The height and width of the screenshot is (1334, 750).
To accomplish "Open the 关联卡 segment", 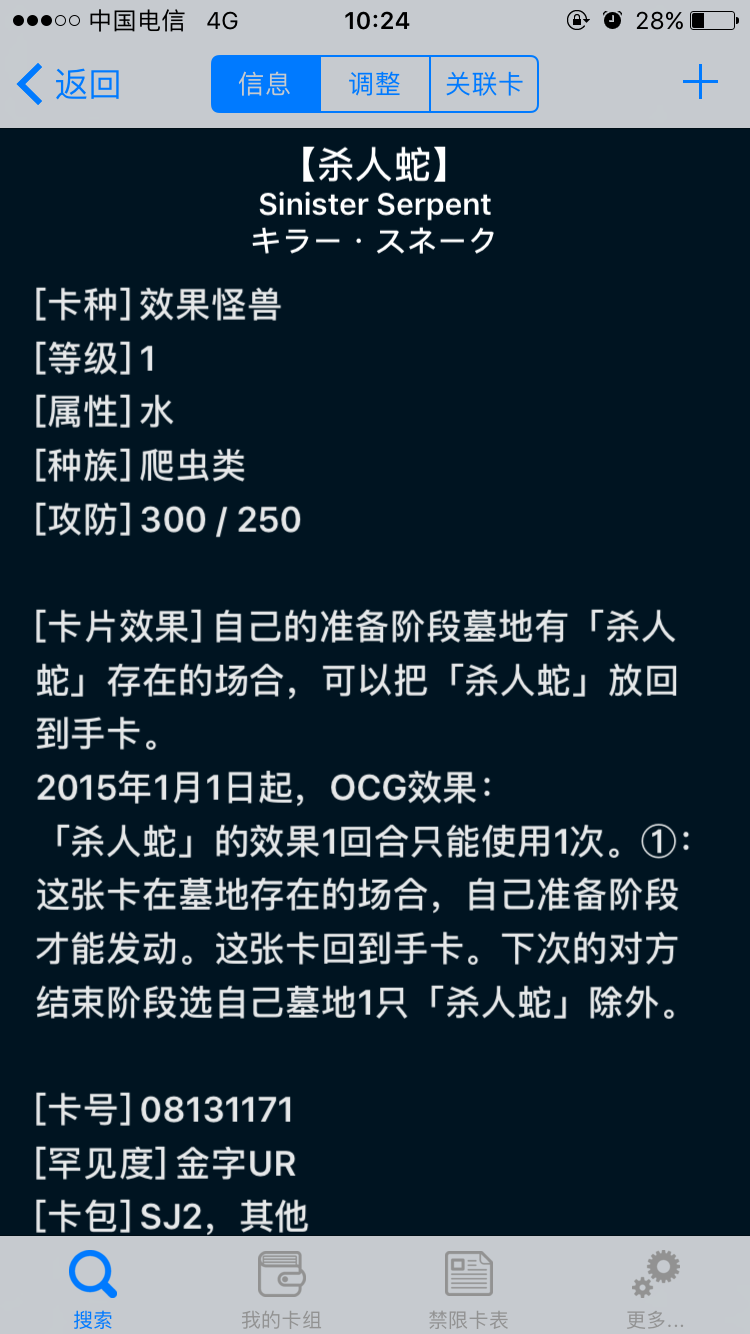I will point(484,84).
